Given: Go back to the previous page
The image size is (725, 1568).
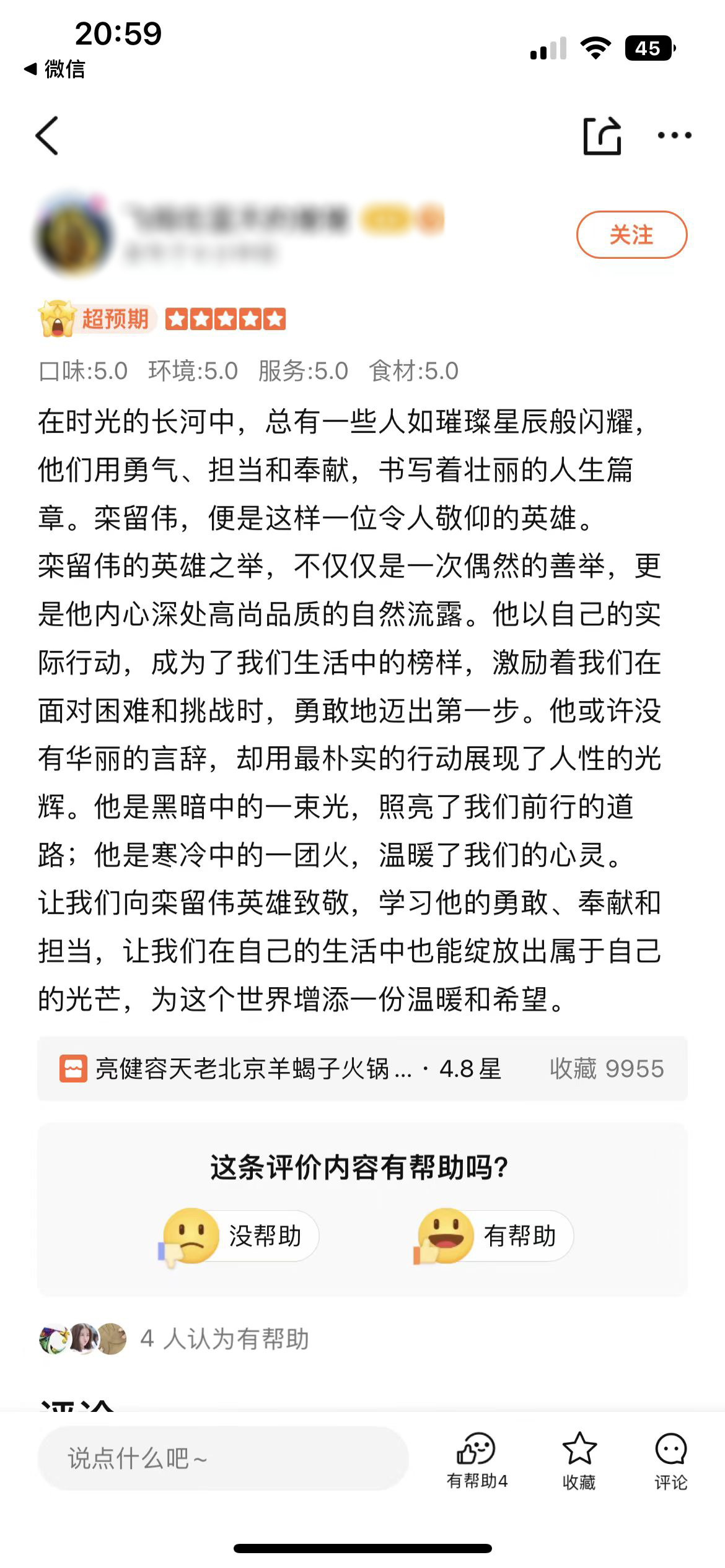Looking at the screenshot, I should [48, 136].
